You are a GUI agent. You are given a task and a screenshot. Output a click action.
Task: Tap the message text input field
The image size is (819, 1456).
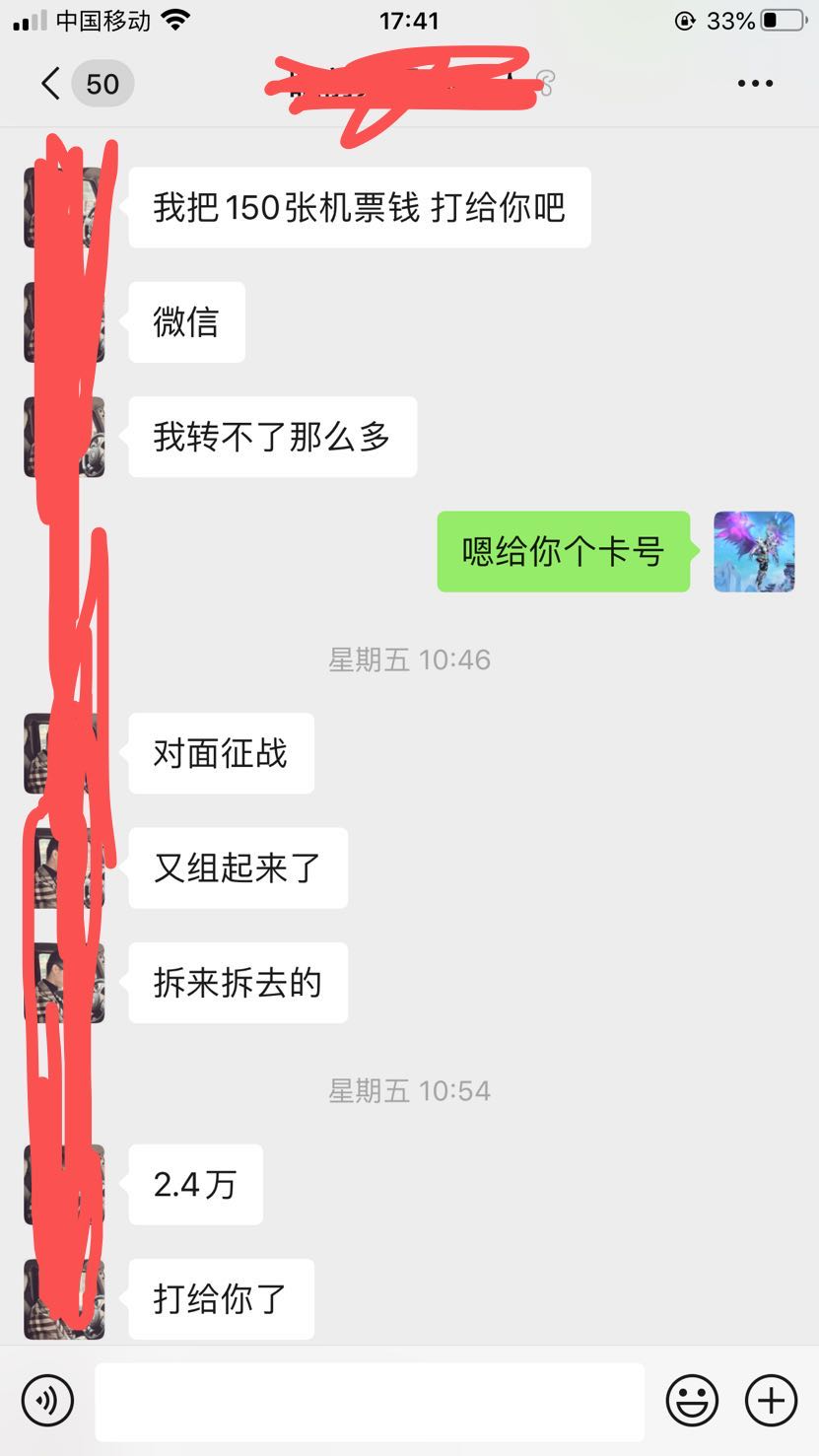pos(370,1401)
